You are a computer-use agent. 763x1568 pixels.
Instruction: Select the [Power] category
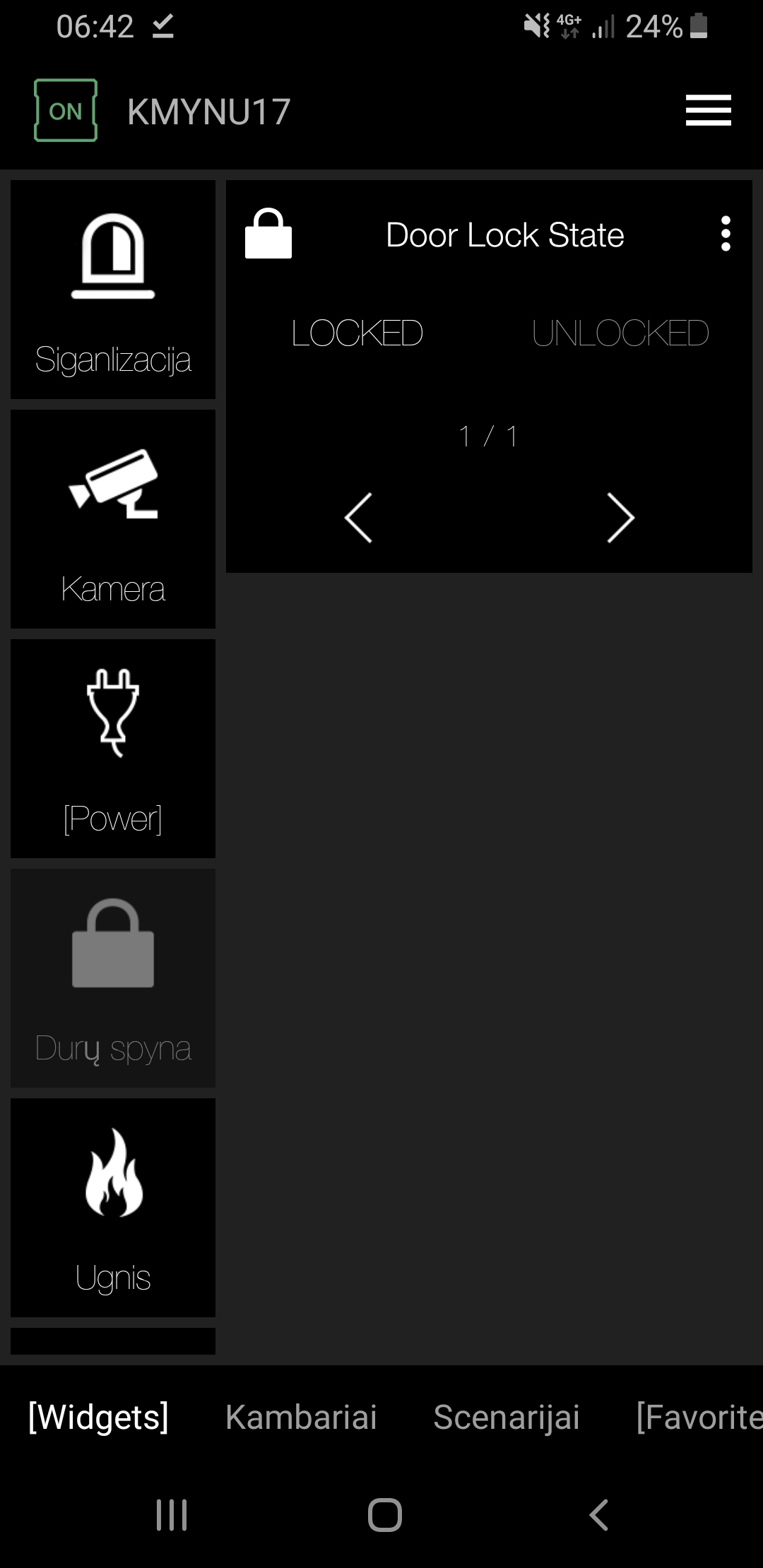click(113, 749)
